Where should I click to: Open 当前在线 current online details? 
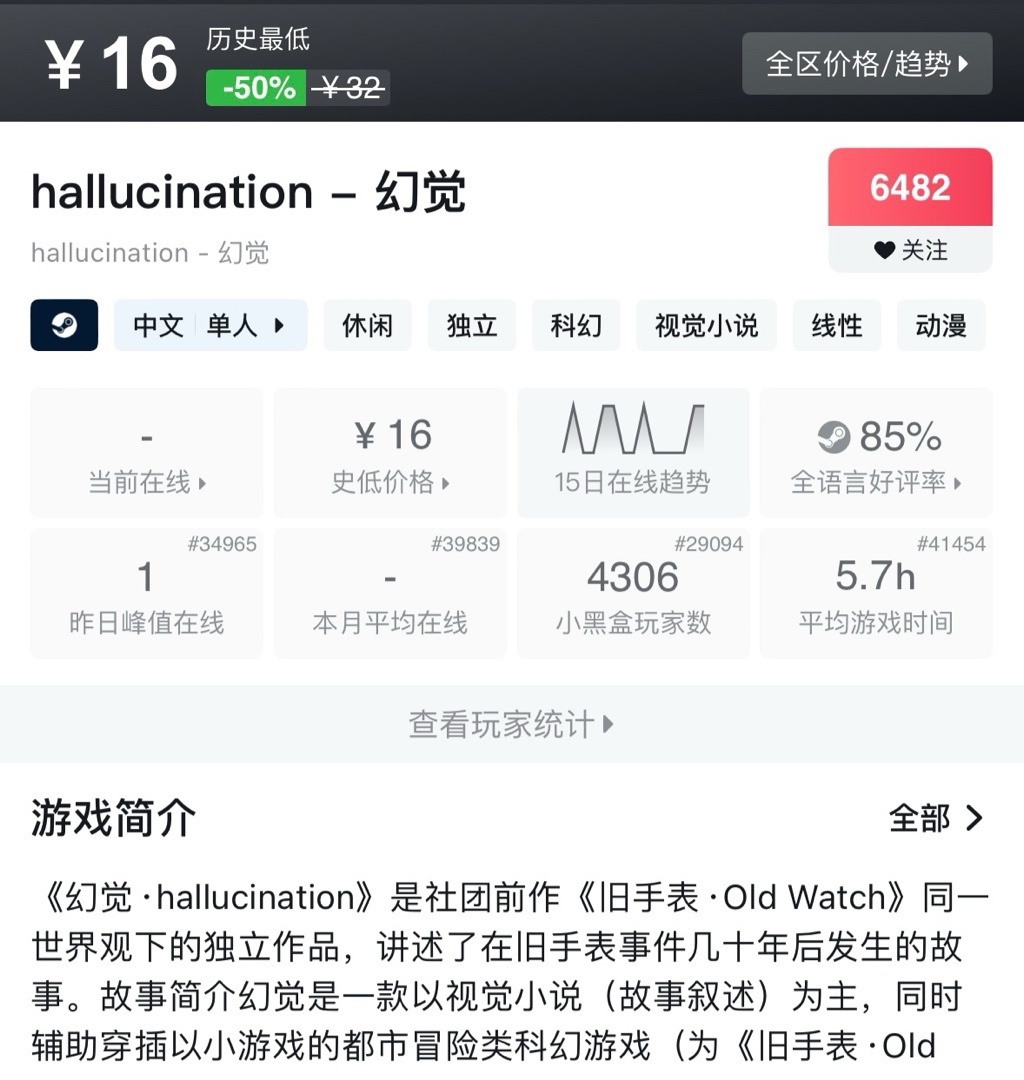pos(147,453)
